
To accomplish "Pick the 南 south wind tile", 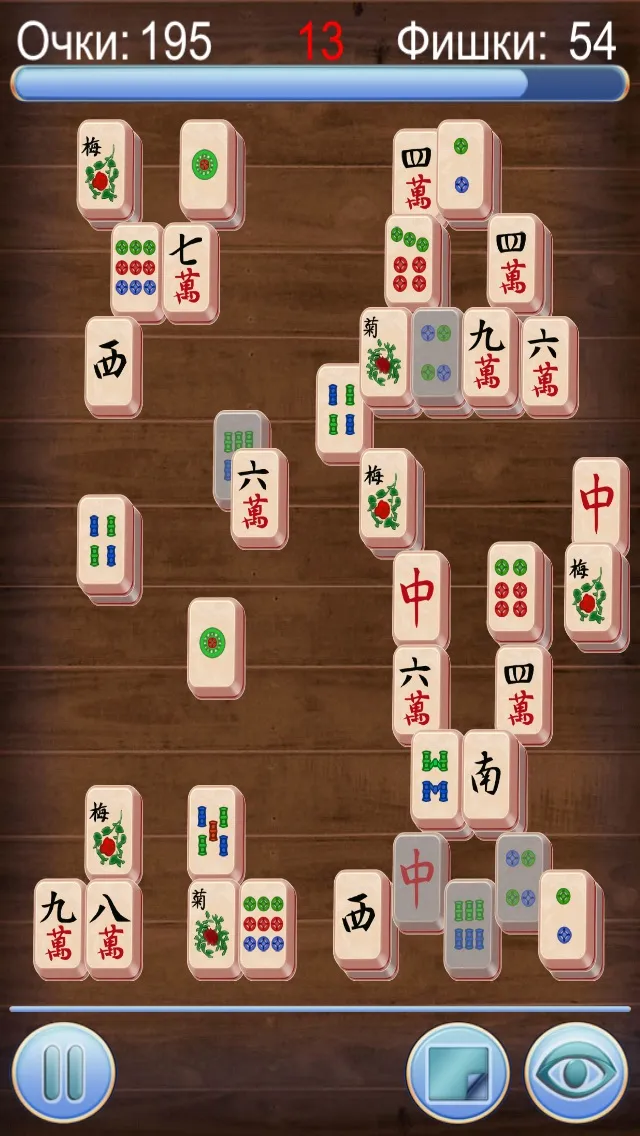I will 489,777.
